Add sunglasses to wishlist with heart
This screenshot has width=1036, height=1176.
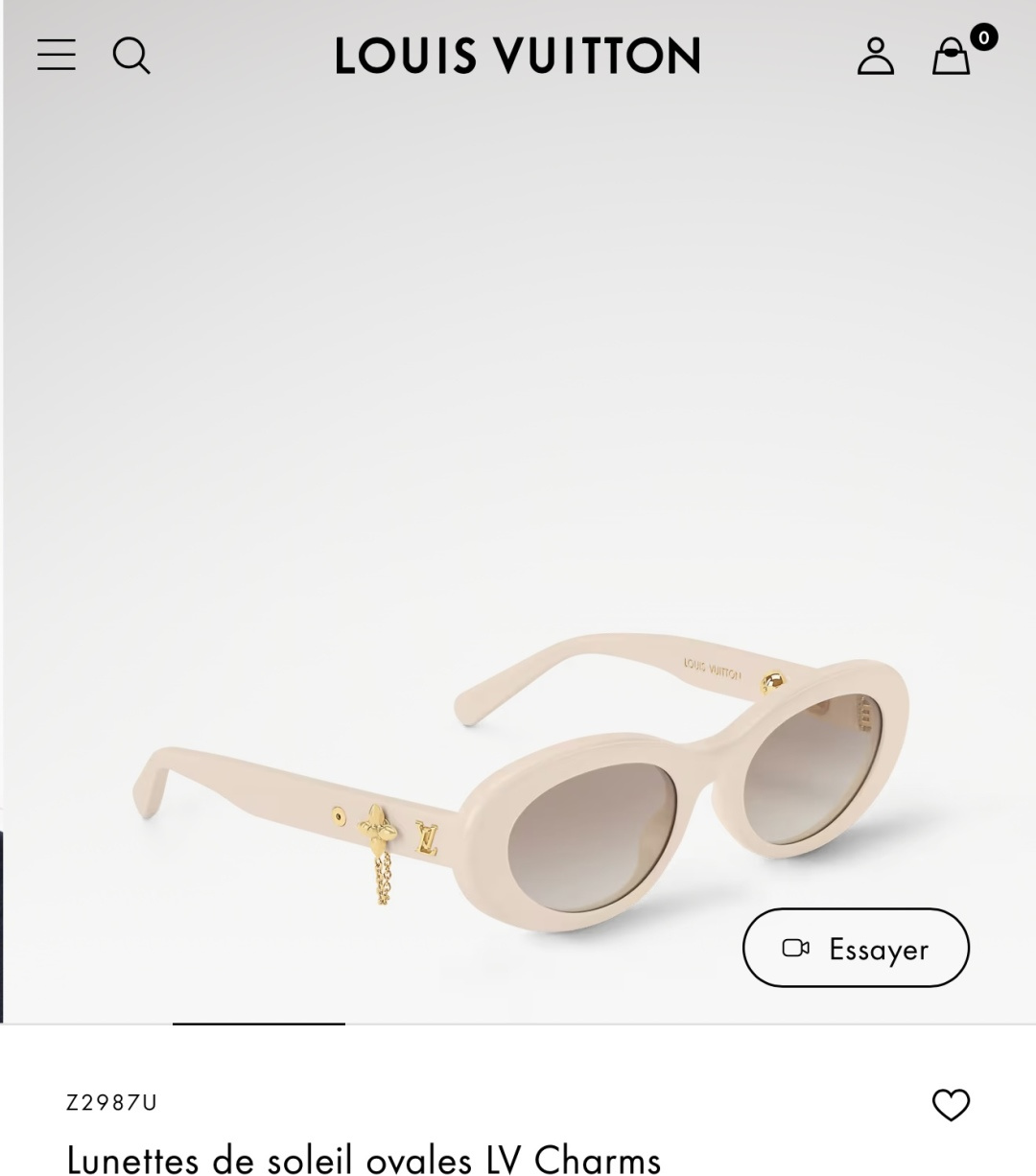951,1105
